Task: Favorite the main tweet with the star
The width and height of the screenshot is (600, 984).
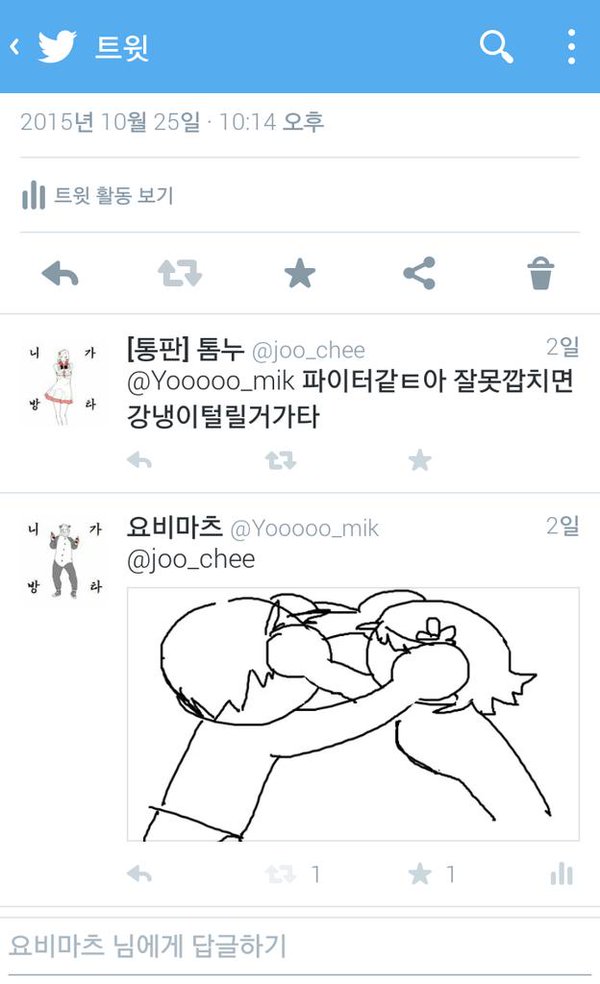Action: (x=299, y=273)
